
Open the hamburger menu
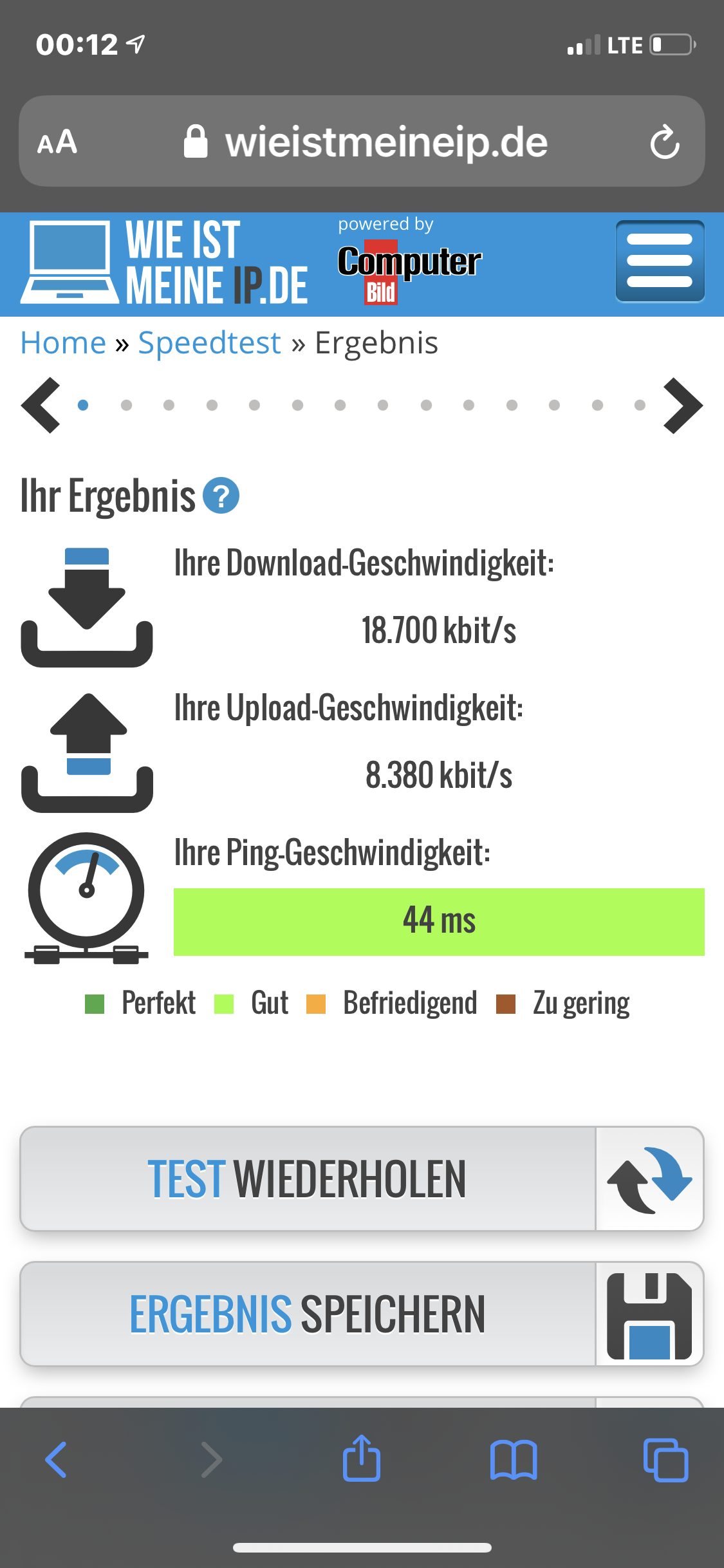tap(660, 261)
